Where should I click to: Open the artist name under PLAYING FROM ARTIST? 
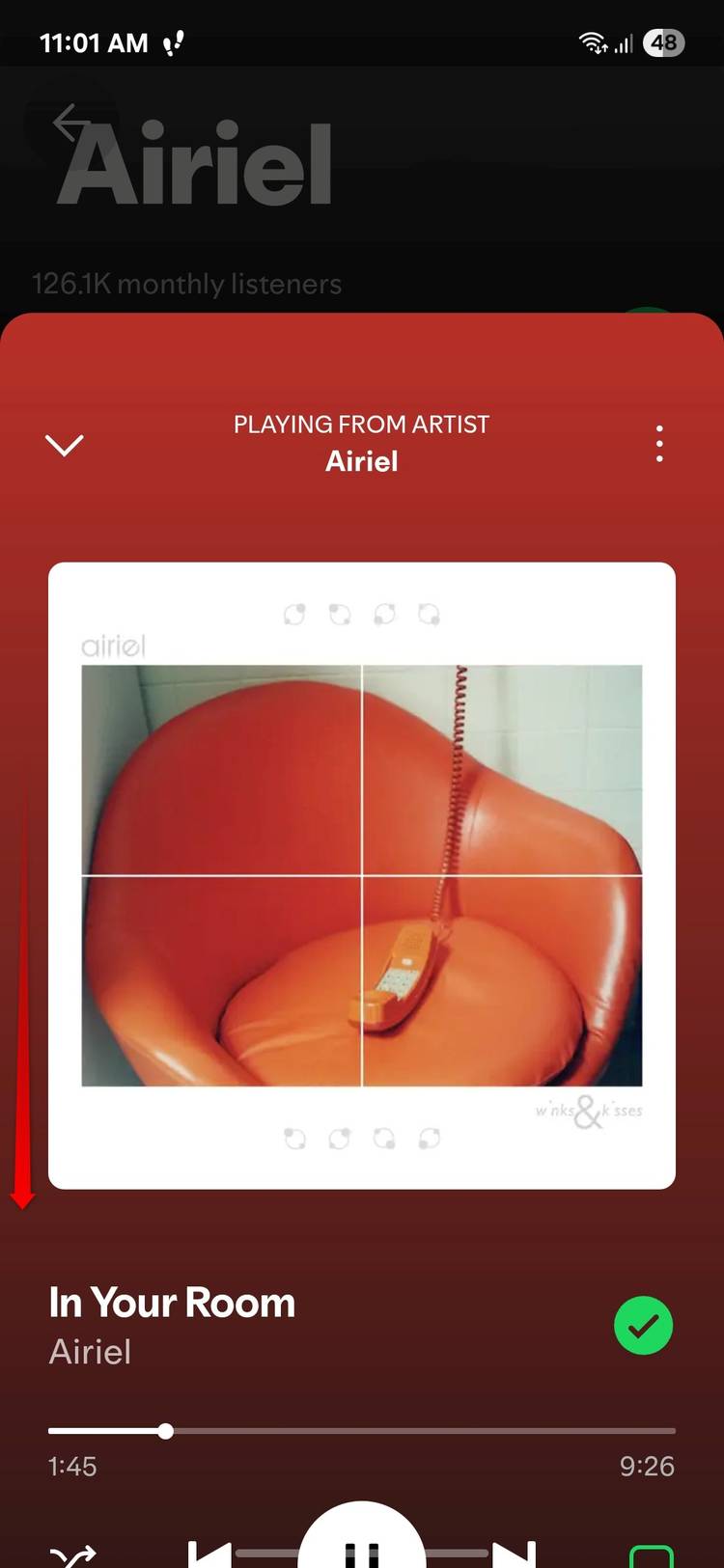[362, 461]
